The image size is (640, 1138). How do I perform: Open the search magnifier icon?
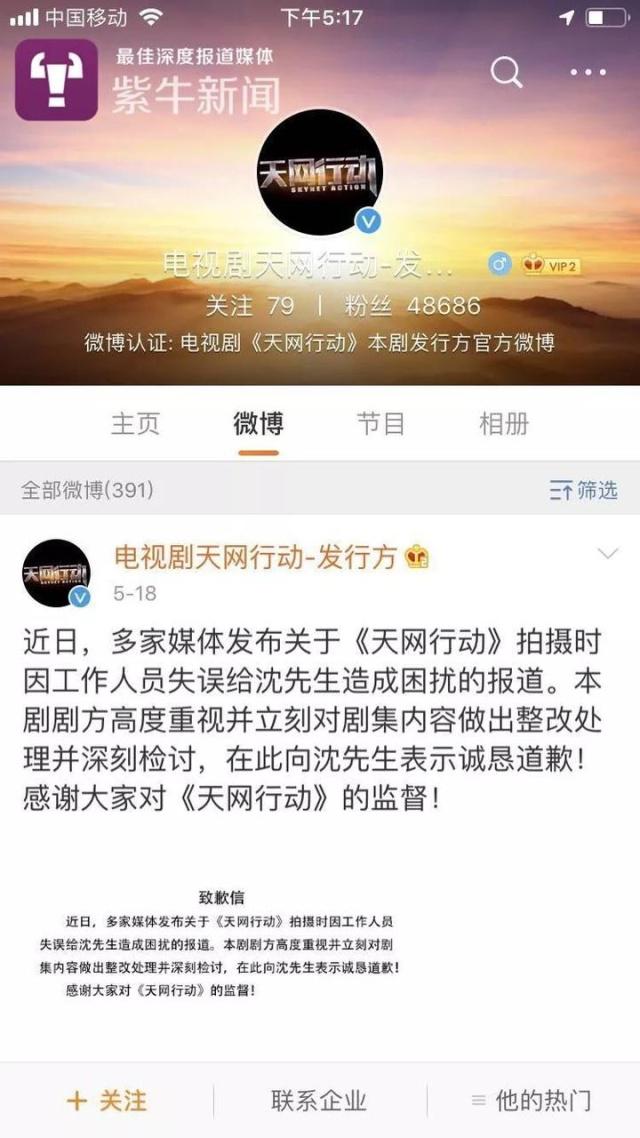pos(507,72)
